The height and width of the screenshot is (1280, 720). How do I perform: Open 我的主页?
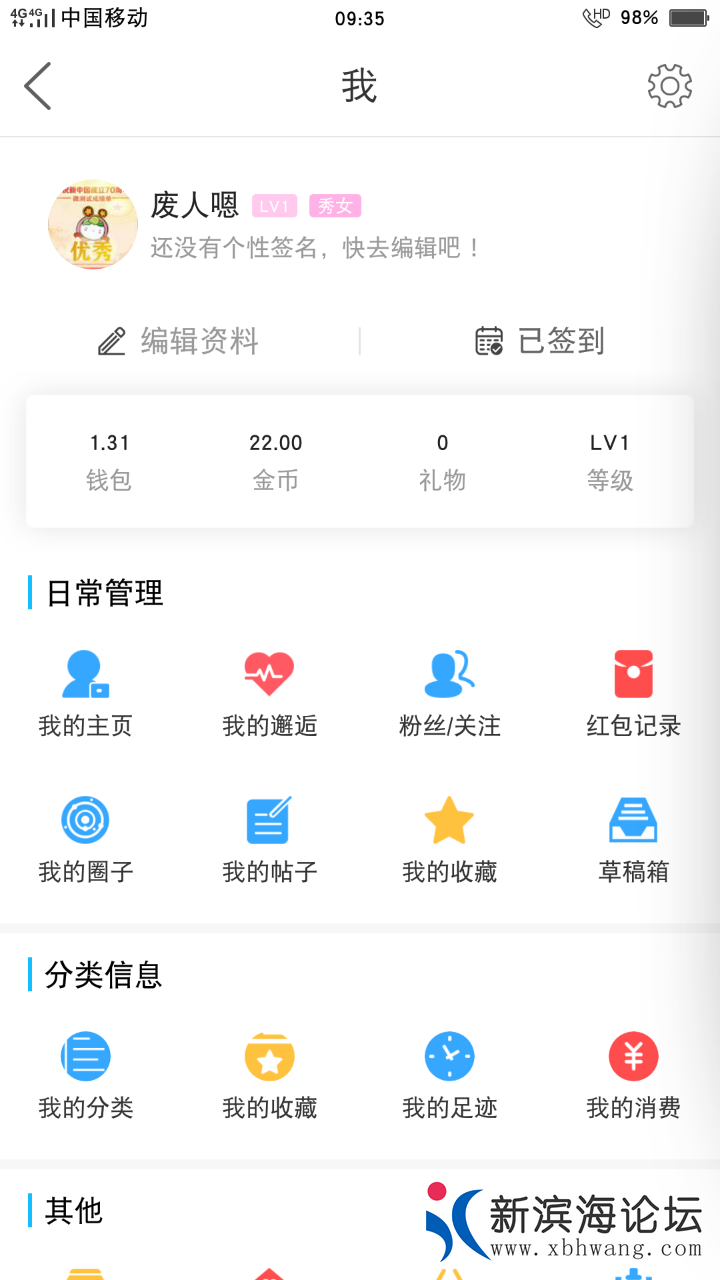(x=85, y=694)
